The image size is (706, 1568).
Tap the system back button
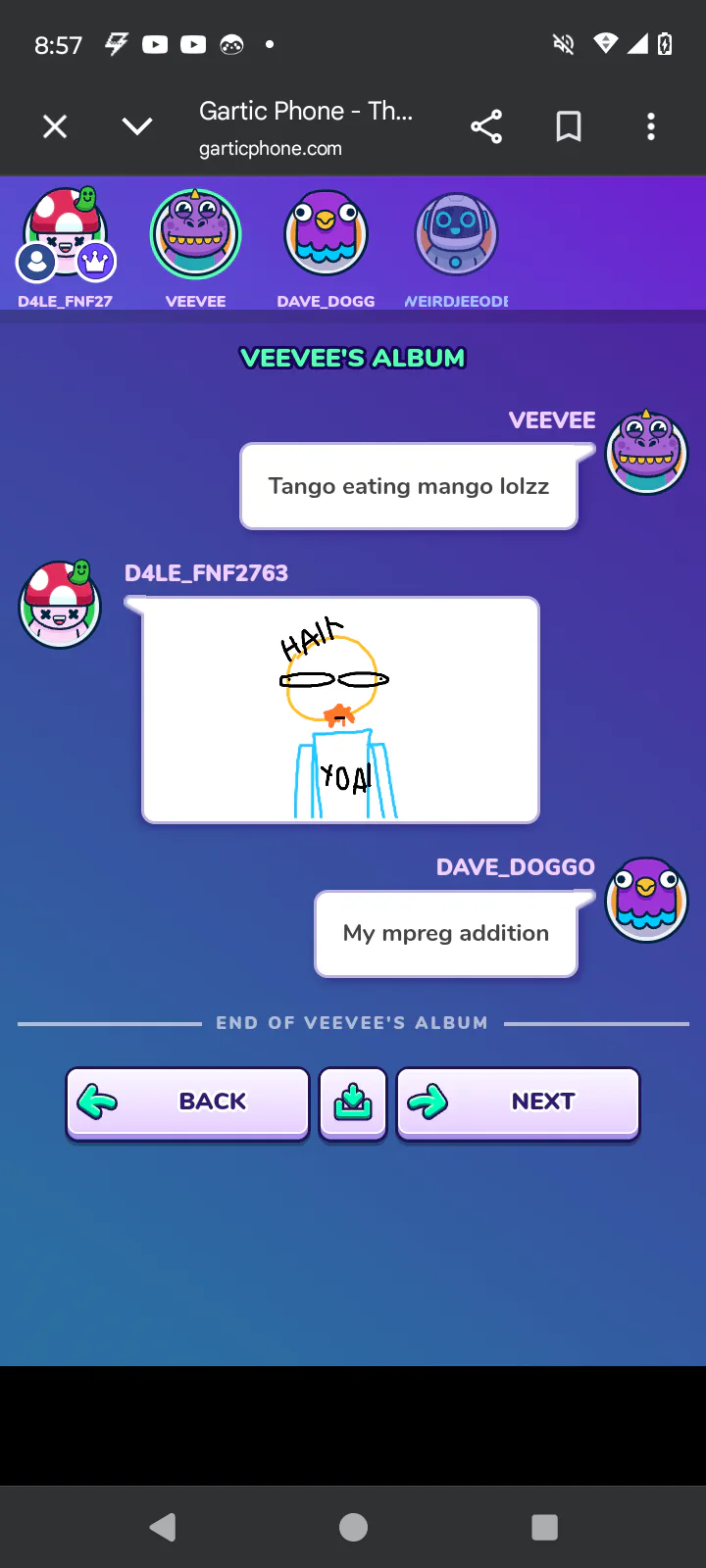[163, 1527]
